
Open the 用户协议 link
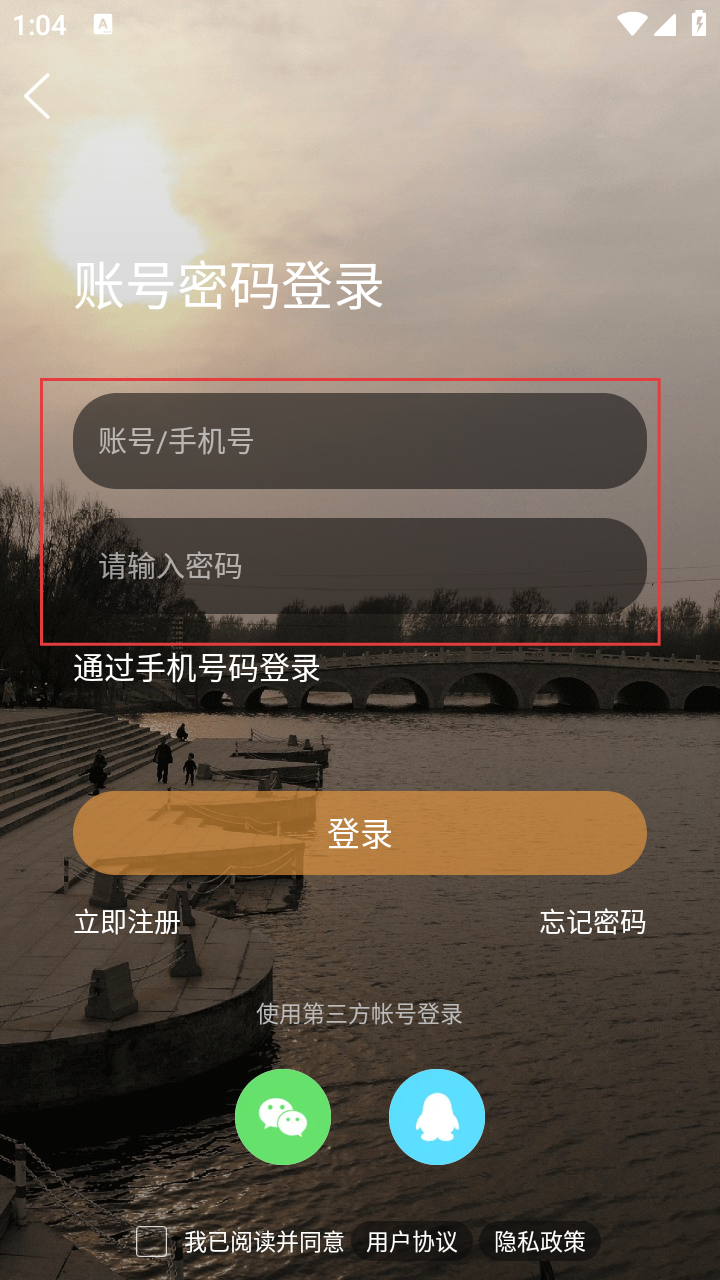pyautogui.click(x=412, y=1242)
